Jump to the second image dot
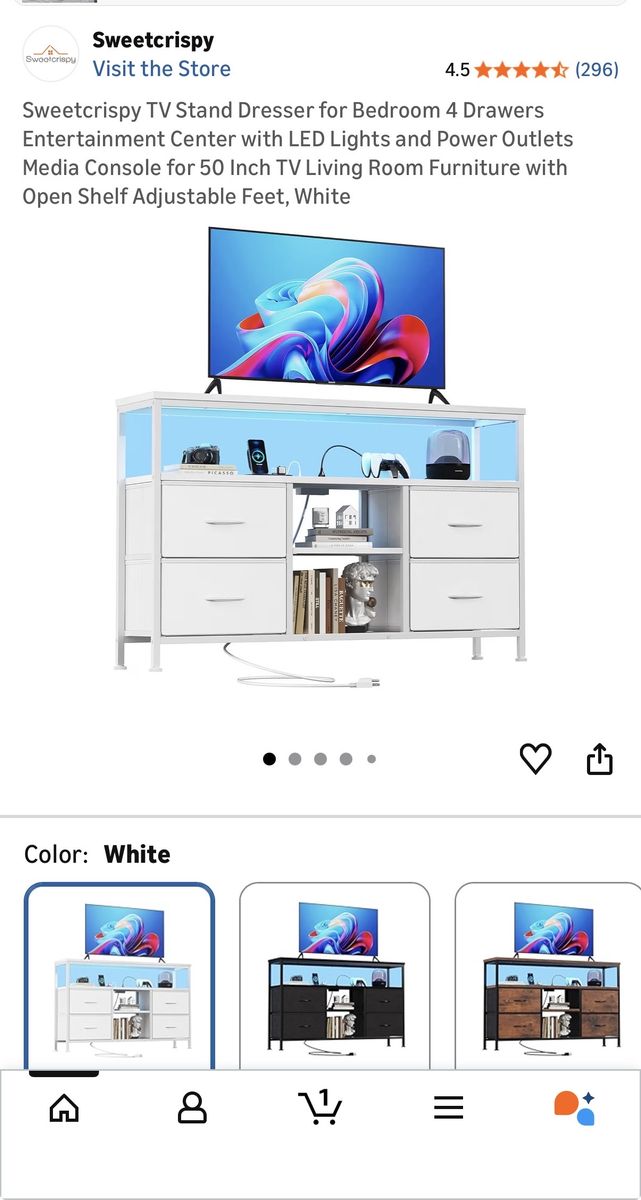The height and width of the screenshot is (1200, 641). tap(295, 759)
